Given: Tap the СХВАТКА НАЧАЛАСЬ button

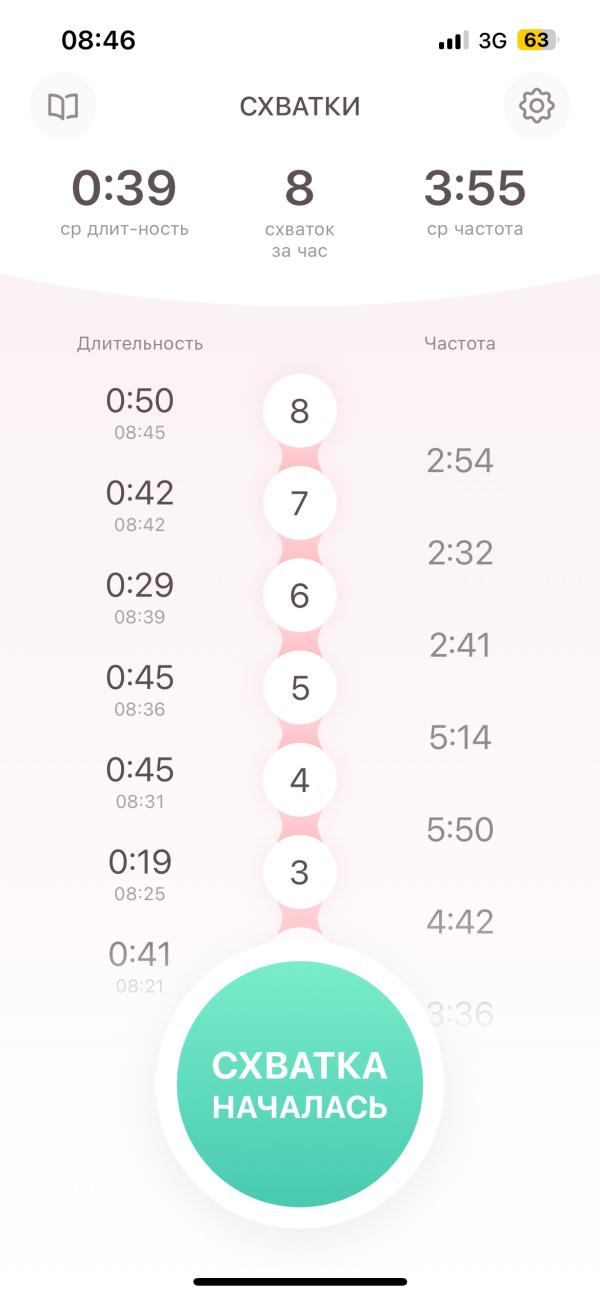Looking at the screenshot, I should pyautogui.click(x=300, y=1085).
